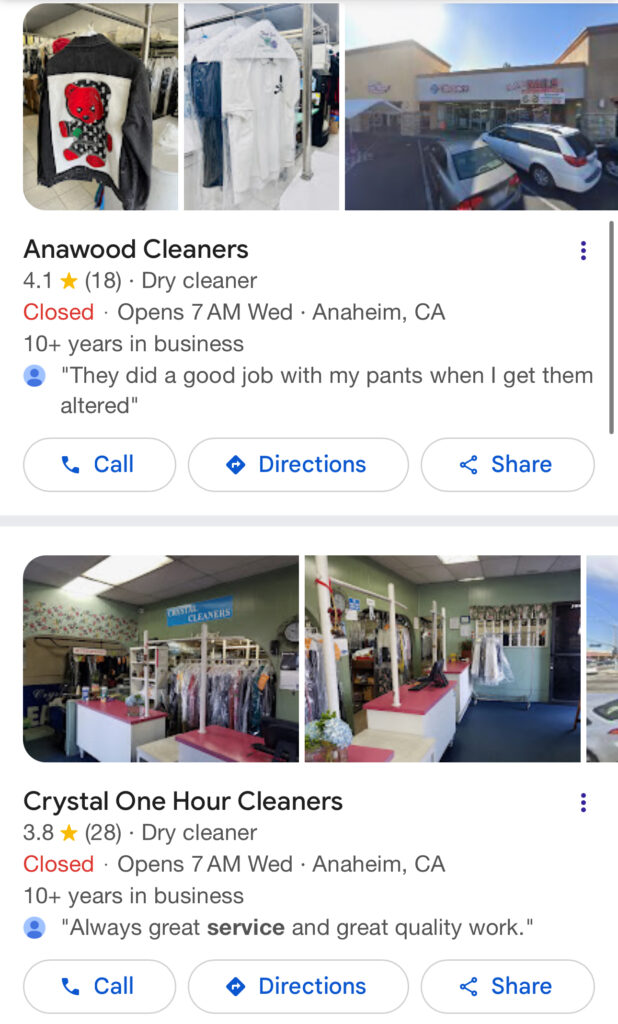The image size is (618, 1024).
Task: Share Crystal One Hour Cleaners listing
Action: tap(507, 986)
